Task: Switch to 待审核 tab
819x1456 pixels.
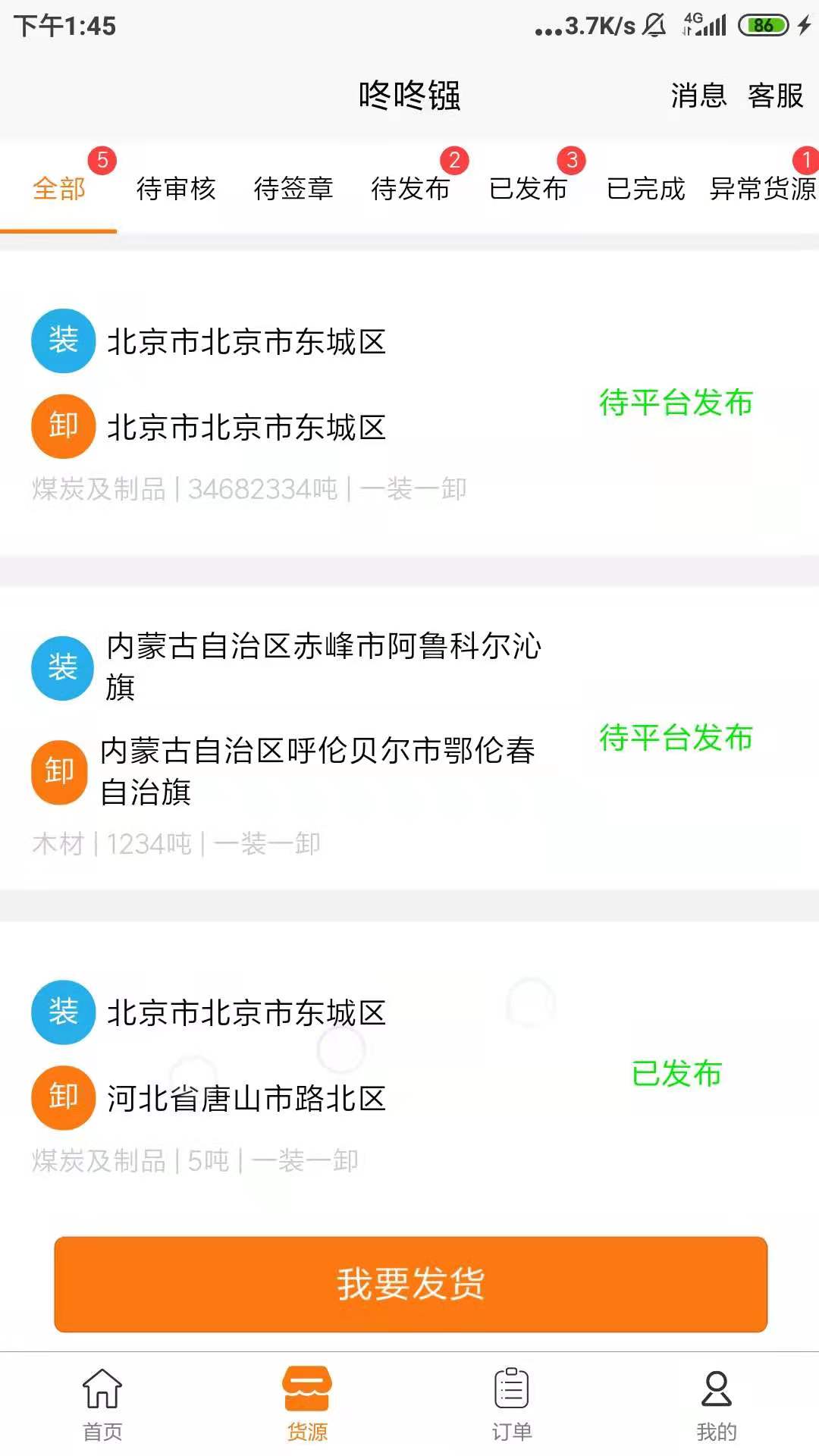Action: click(x=176, y=188)
